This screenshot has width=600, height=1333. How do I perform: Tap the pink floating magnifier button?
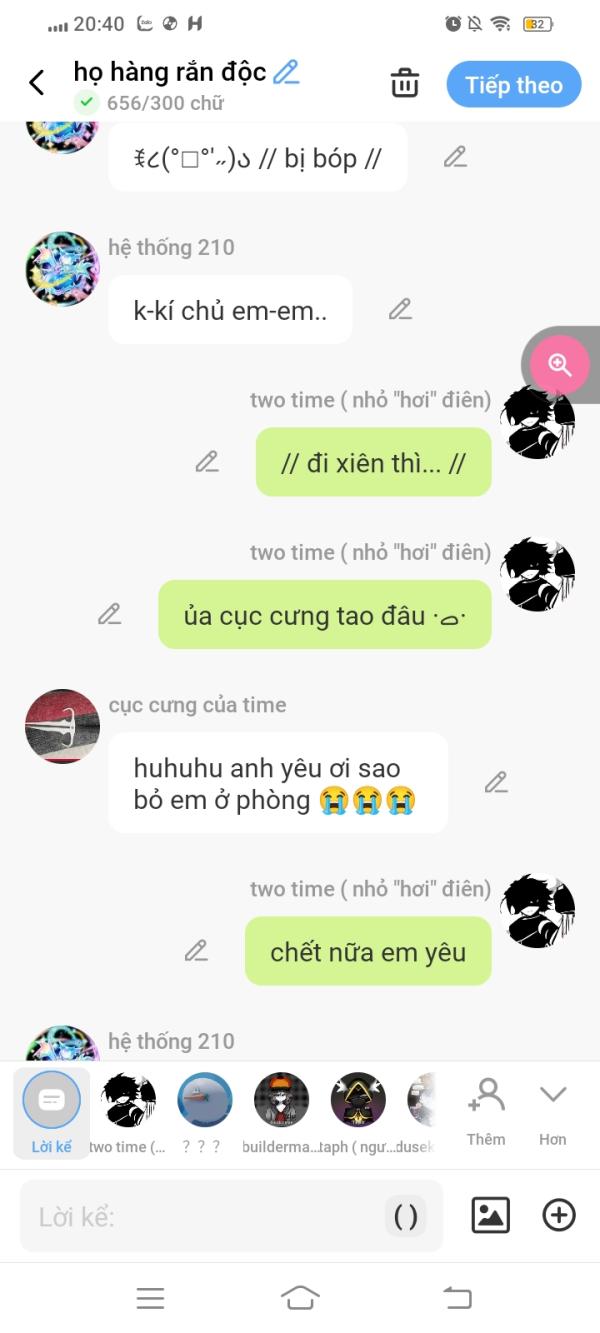[560, 365]
